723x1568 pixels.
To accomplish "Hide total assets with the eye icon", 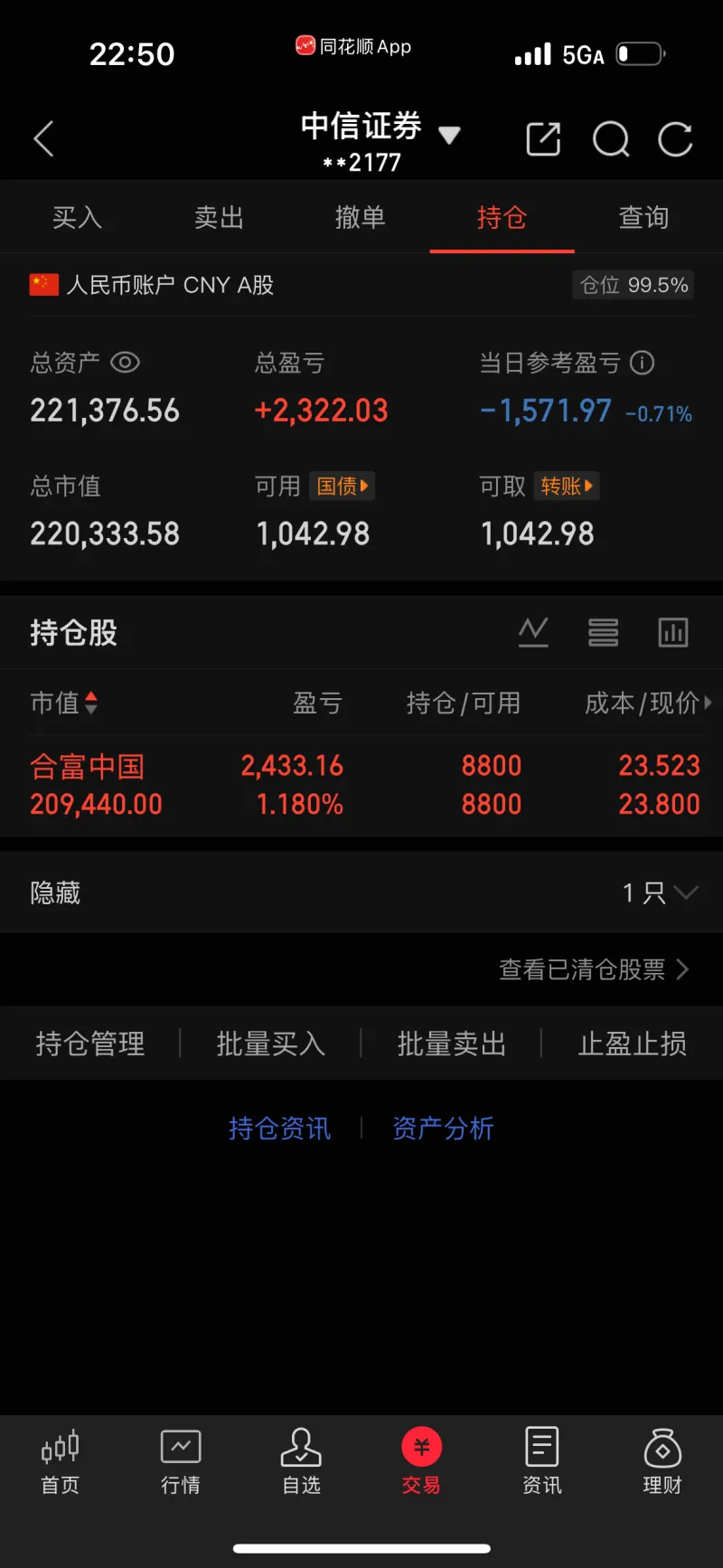I will (x=125, y=363).
